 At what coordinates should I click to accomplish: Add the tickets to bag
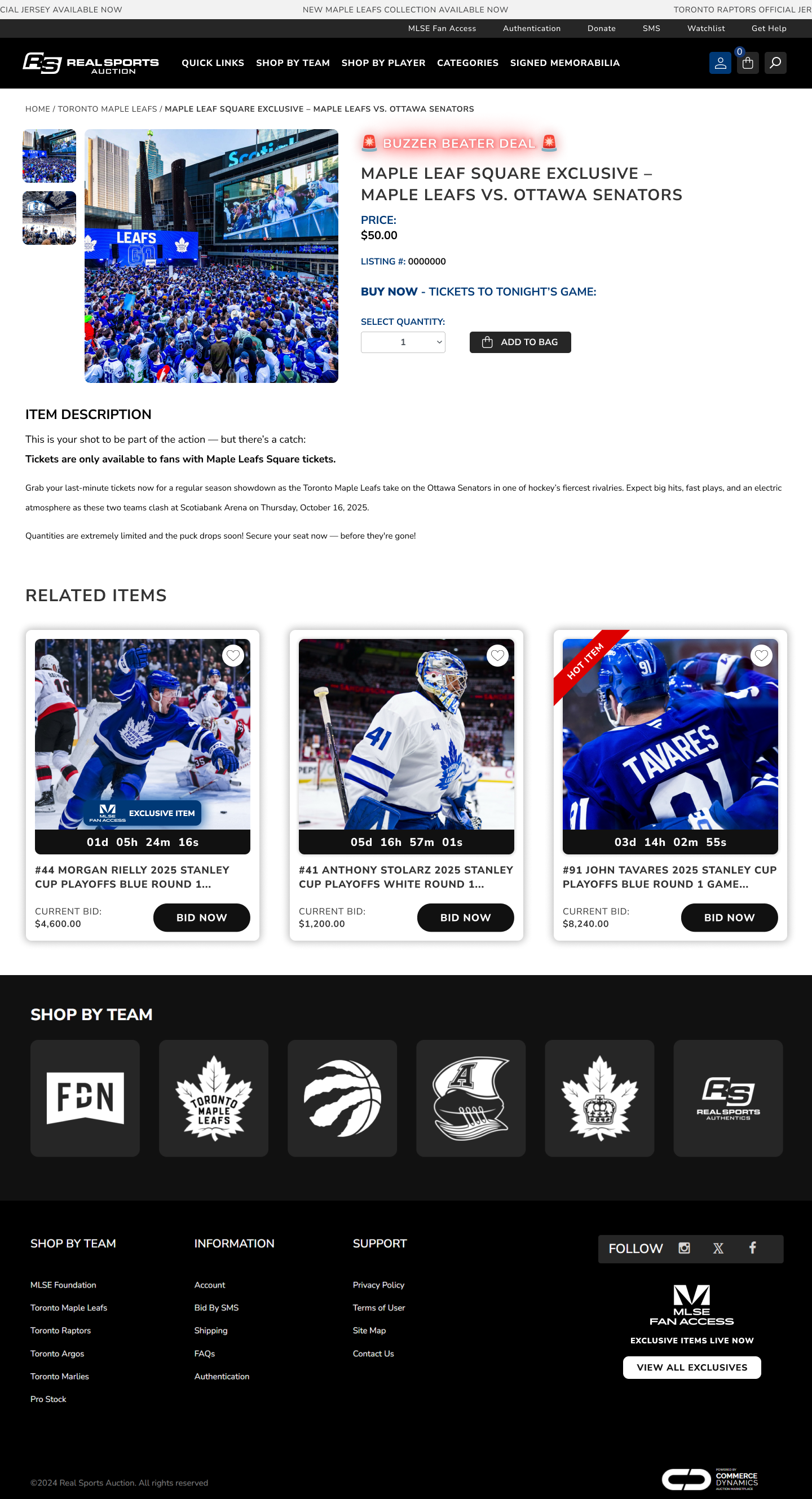pyautogui.click(x=519, y=342)
